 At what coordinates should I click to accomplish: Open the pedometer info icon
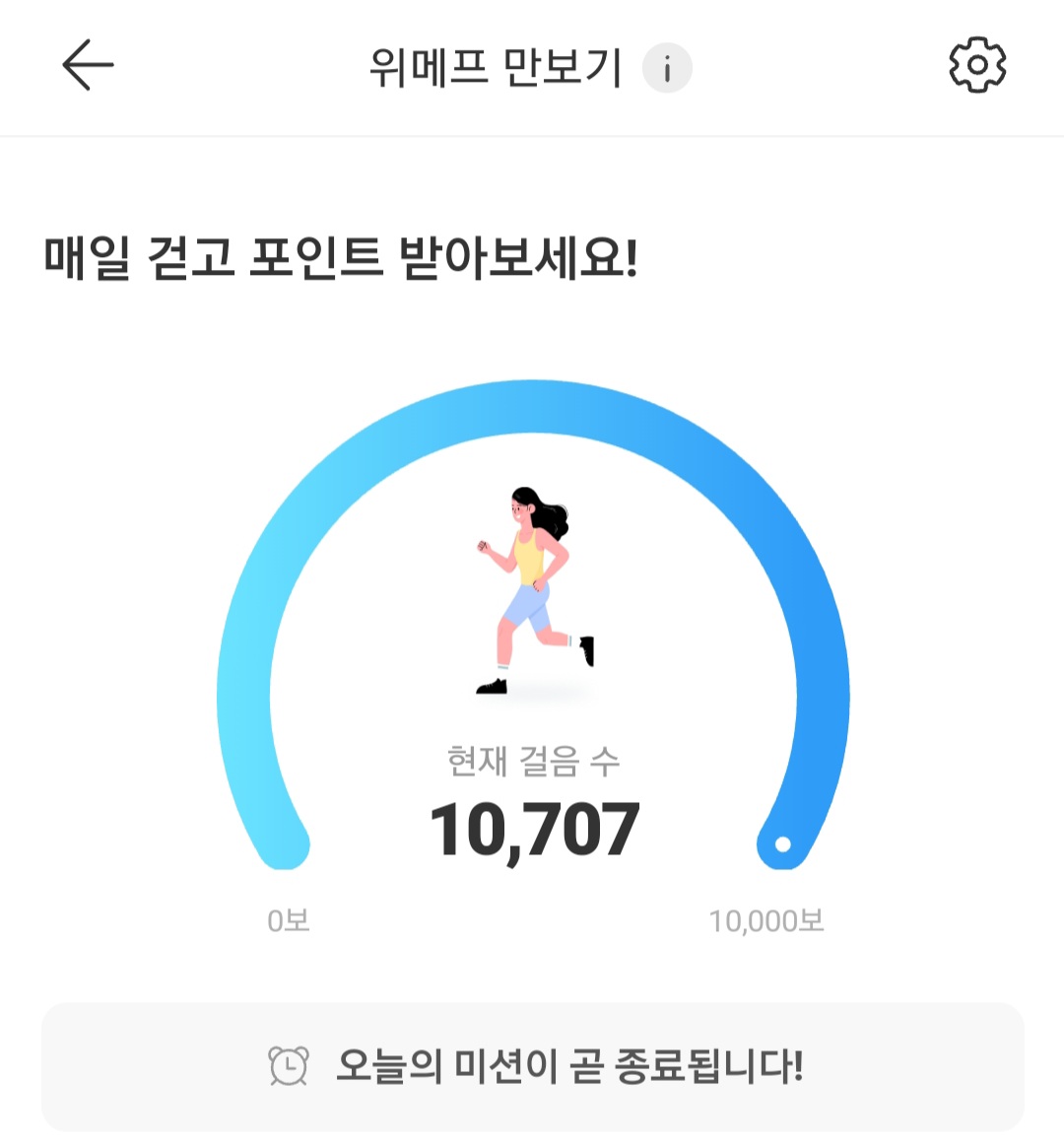coord(667,68)
